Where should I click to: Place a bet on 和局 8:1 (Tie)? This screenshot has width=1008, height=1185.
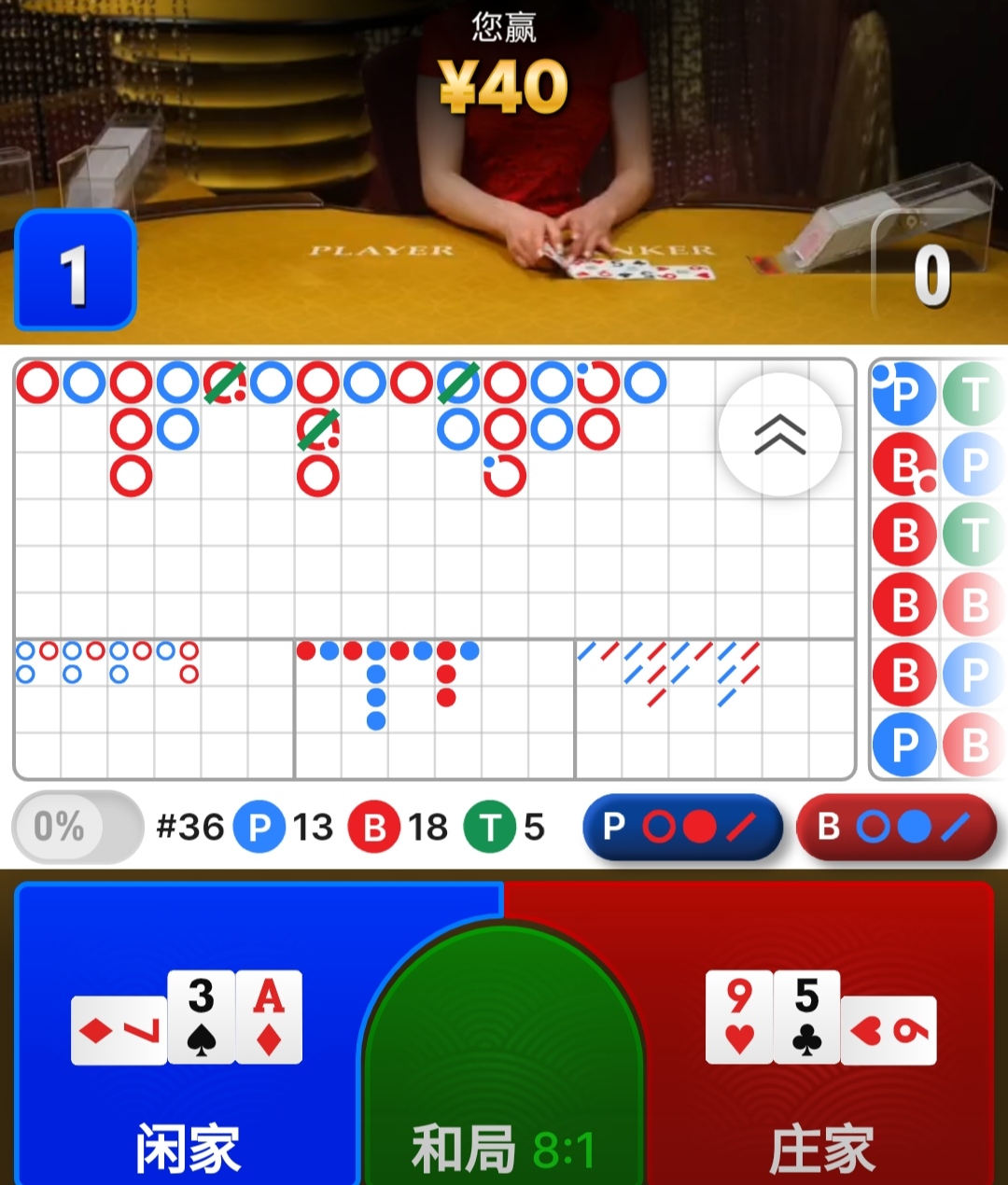click(x=503, y=1101)
